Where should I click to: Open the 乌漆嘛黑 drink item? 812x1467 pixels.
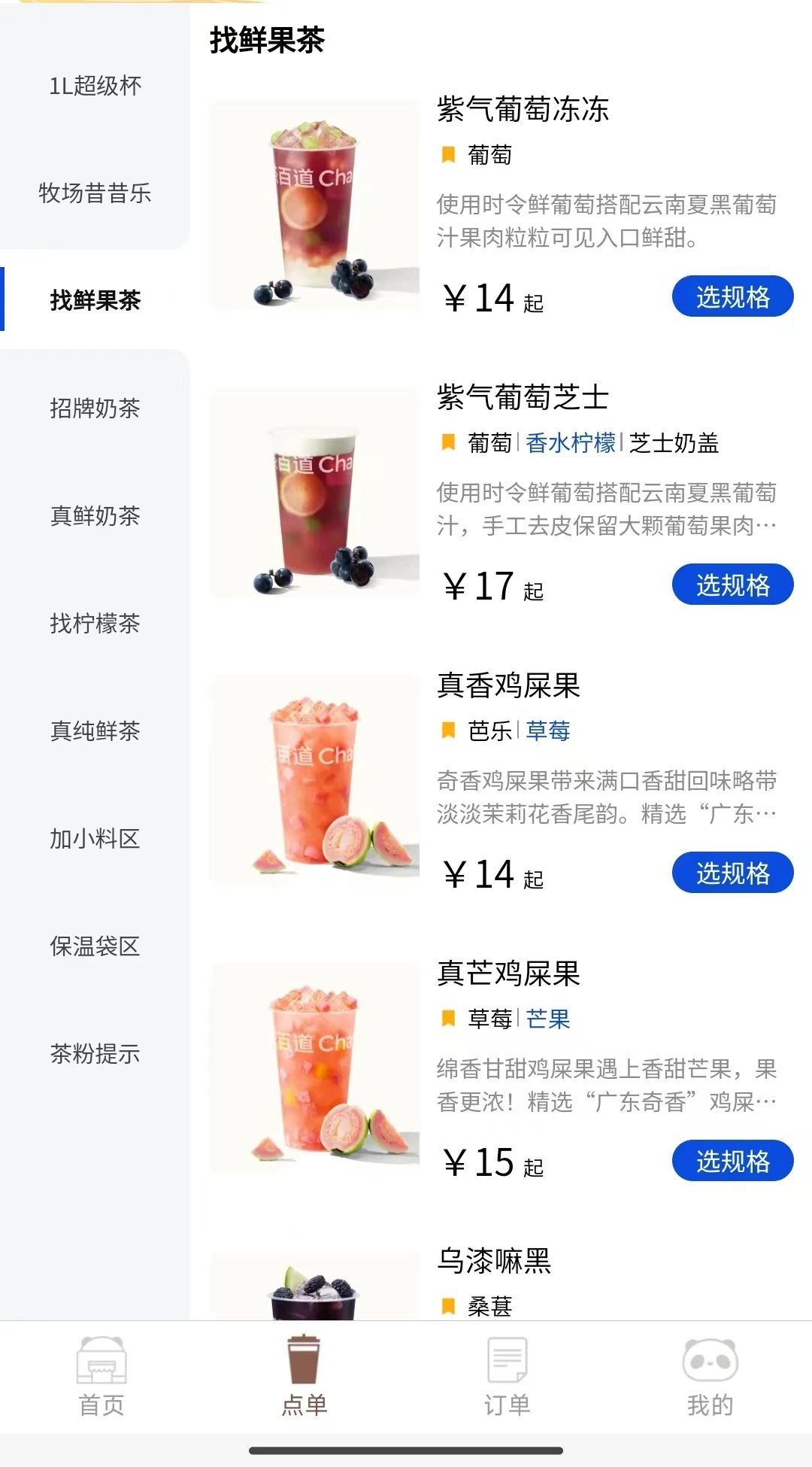494,1261
